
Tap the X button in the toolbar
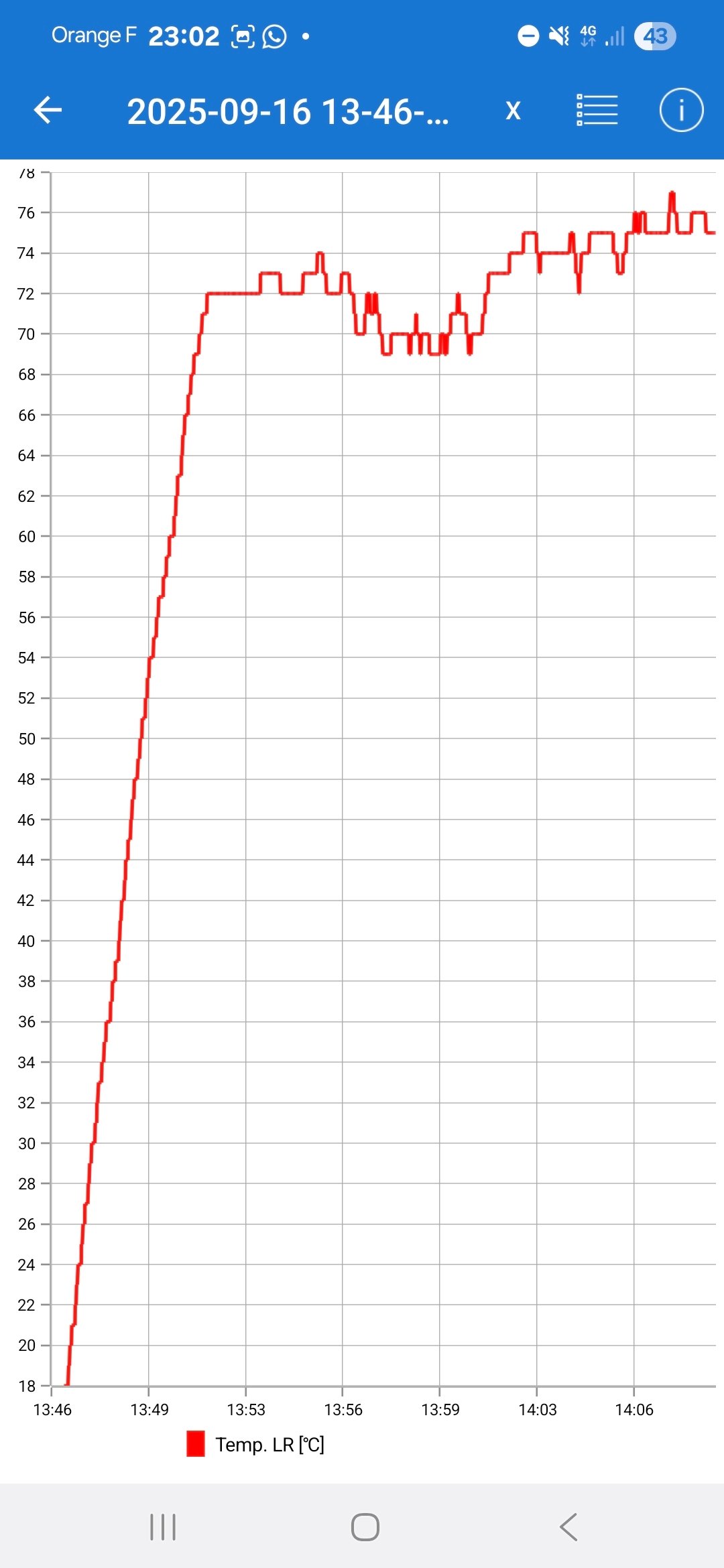[513, 111]
